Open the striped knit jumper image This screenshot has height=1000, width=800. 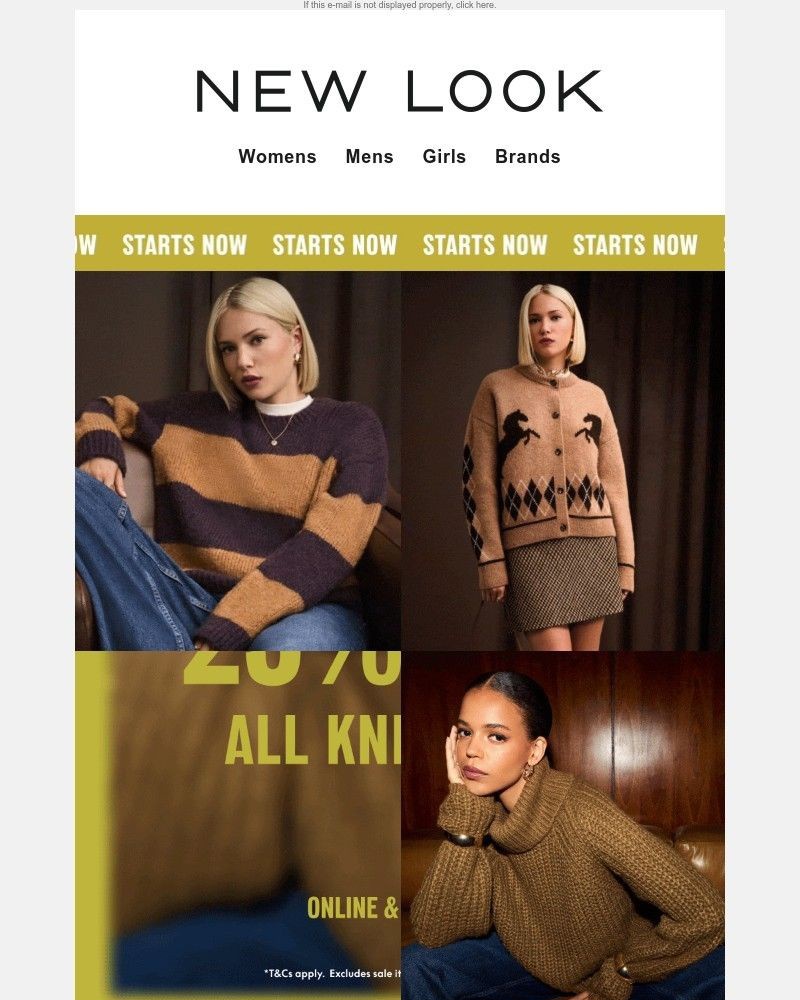(238, 460)
